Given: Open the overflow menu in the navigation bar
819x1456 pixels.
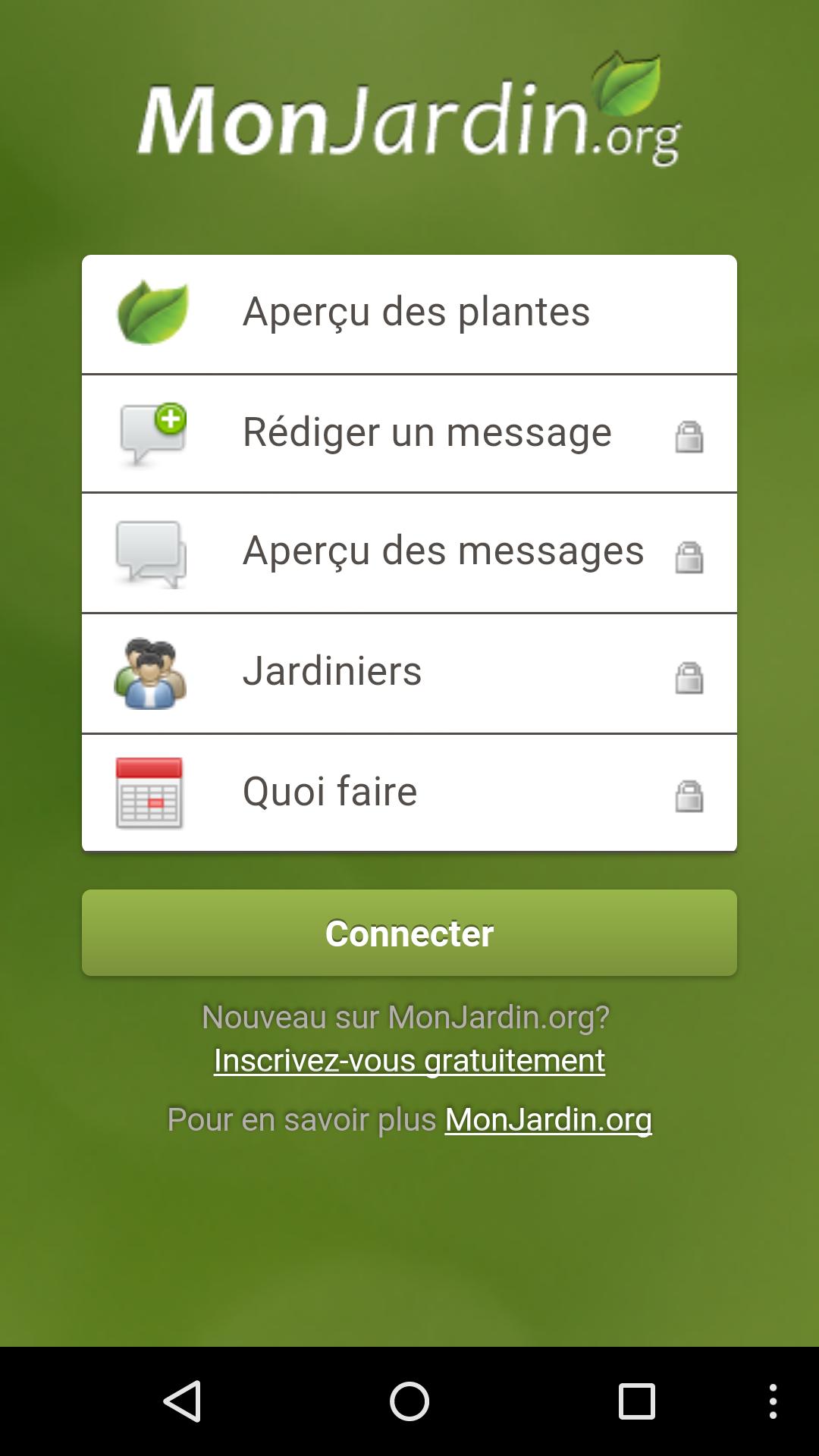Looking at the screenshot, I should tap(773, 1401).
